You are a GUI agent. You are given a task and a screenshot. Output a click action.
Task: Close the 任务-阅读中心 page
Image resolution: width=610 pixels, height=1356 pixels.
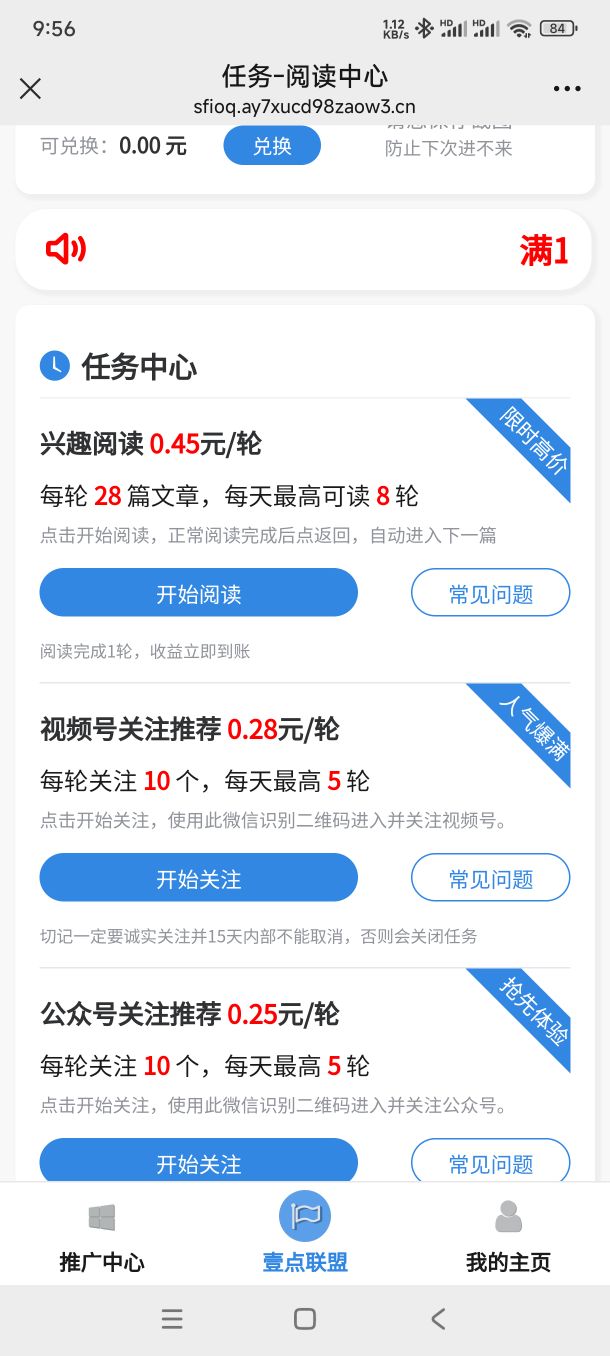coord(31,89)
